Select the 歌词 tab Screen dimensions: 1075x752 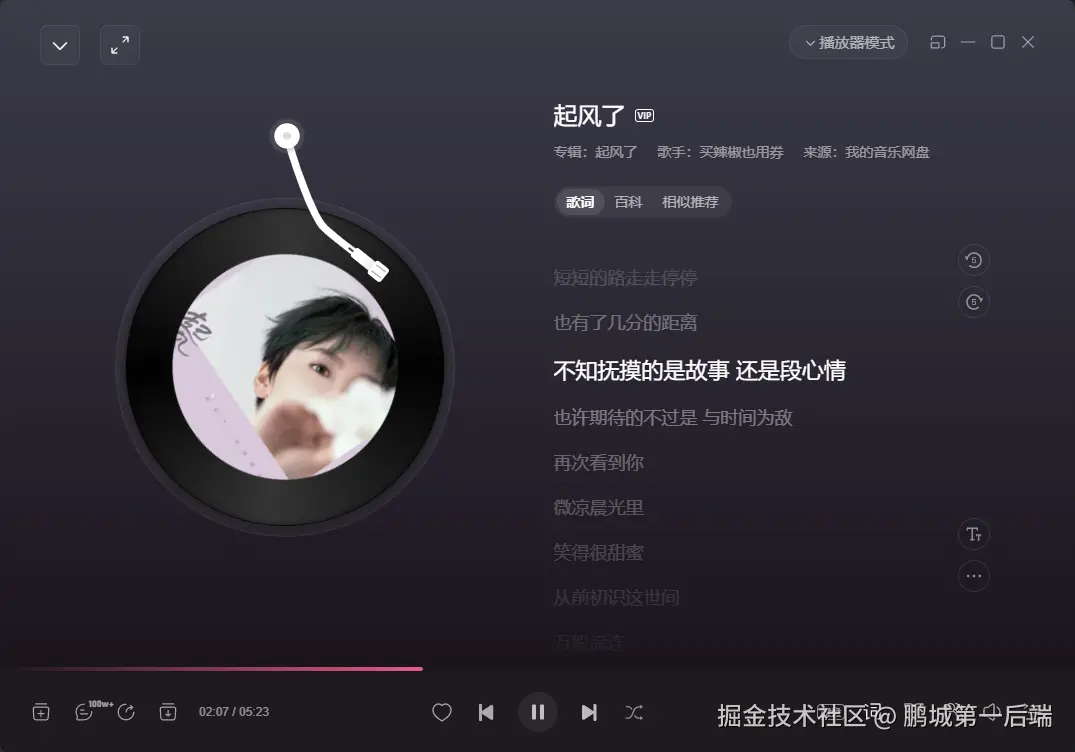[580, 202]
